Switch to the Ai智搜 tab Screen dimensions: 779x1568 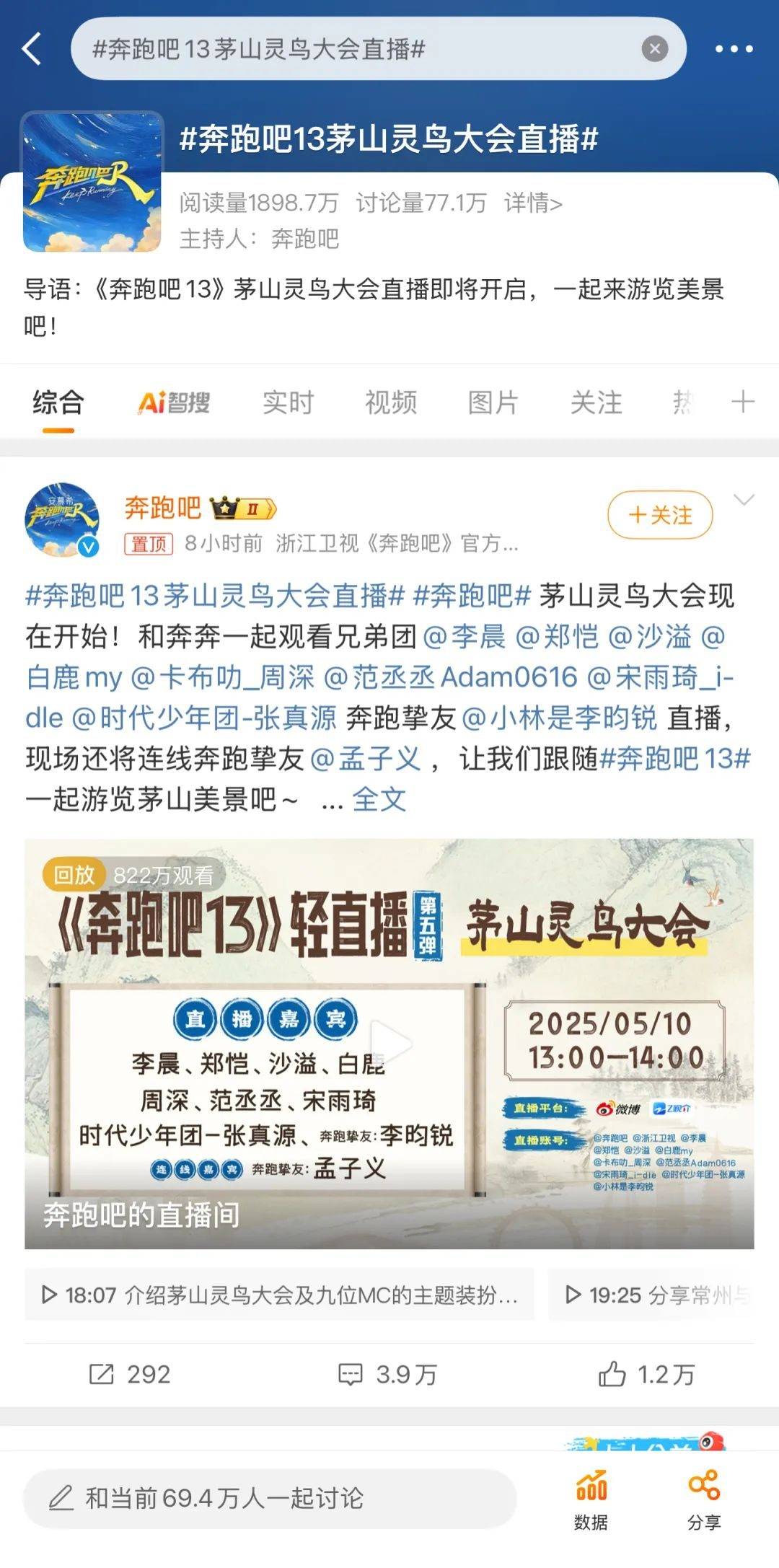pyautogui.click(x=174, y=402)
